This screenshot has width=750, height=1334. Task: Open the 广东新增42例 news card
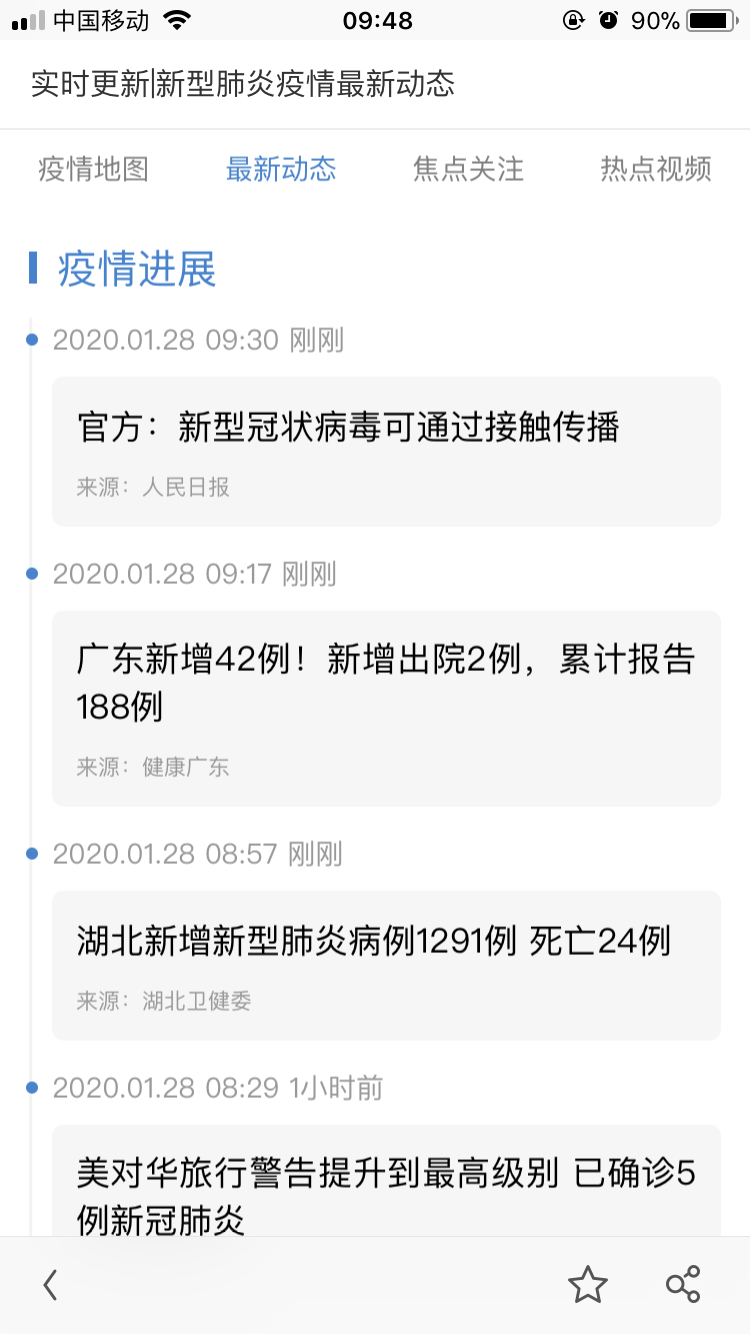pos(386,707)
